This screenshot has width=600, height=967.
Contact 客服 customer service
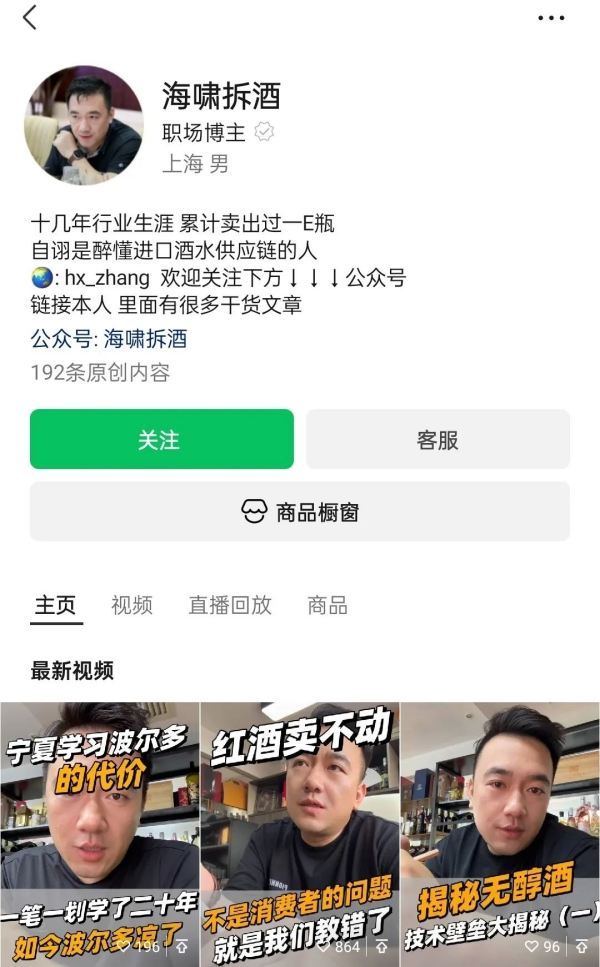[437, 439]
